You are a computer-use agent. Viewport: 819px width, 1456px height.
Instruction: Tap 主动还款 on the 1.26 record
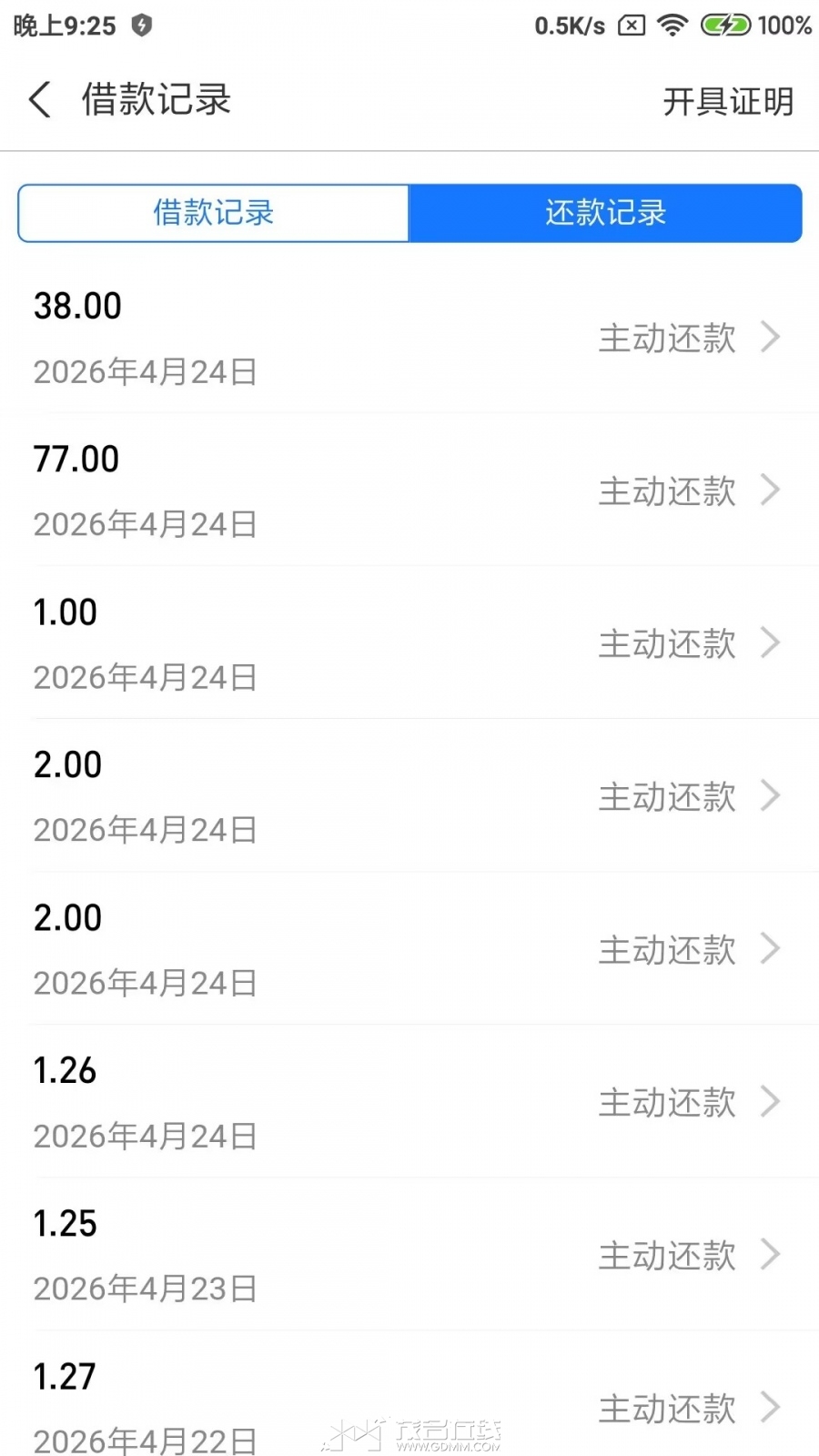click(x=667, y=1102)
